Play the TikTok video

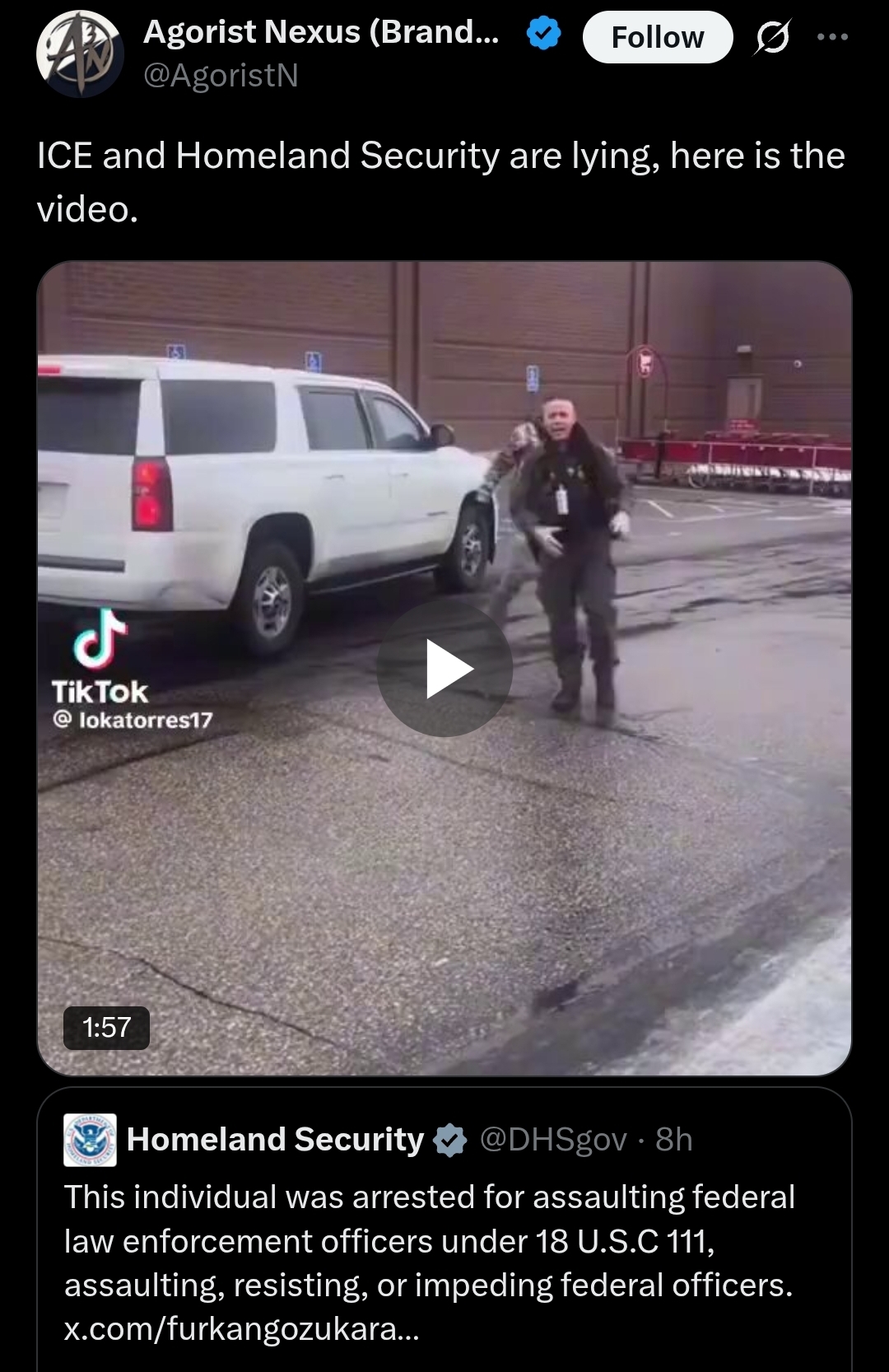coord(444,669)
